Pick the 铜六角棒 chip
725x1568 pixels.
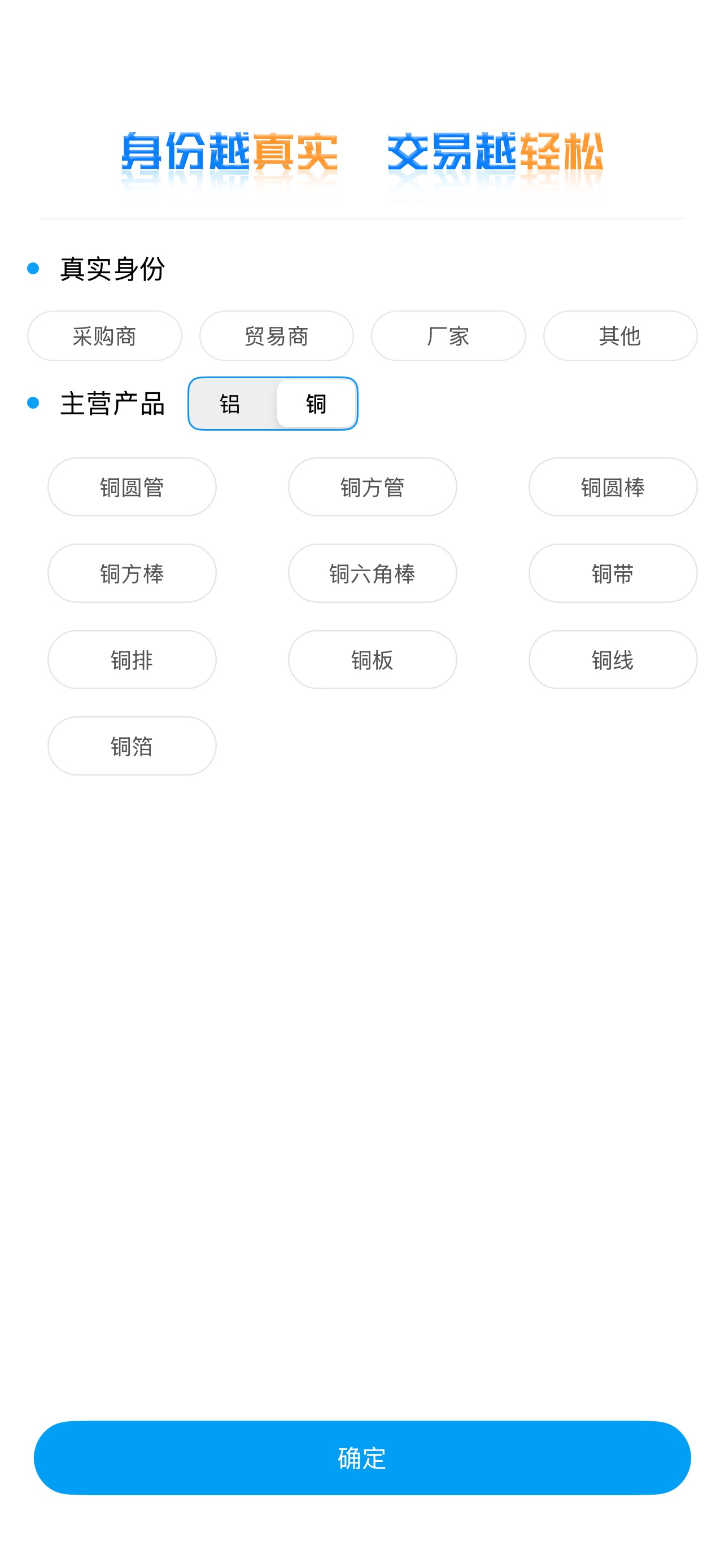pyautogui.click(x=373, y=573)
